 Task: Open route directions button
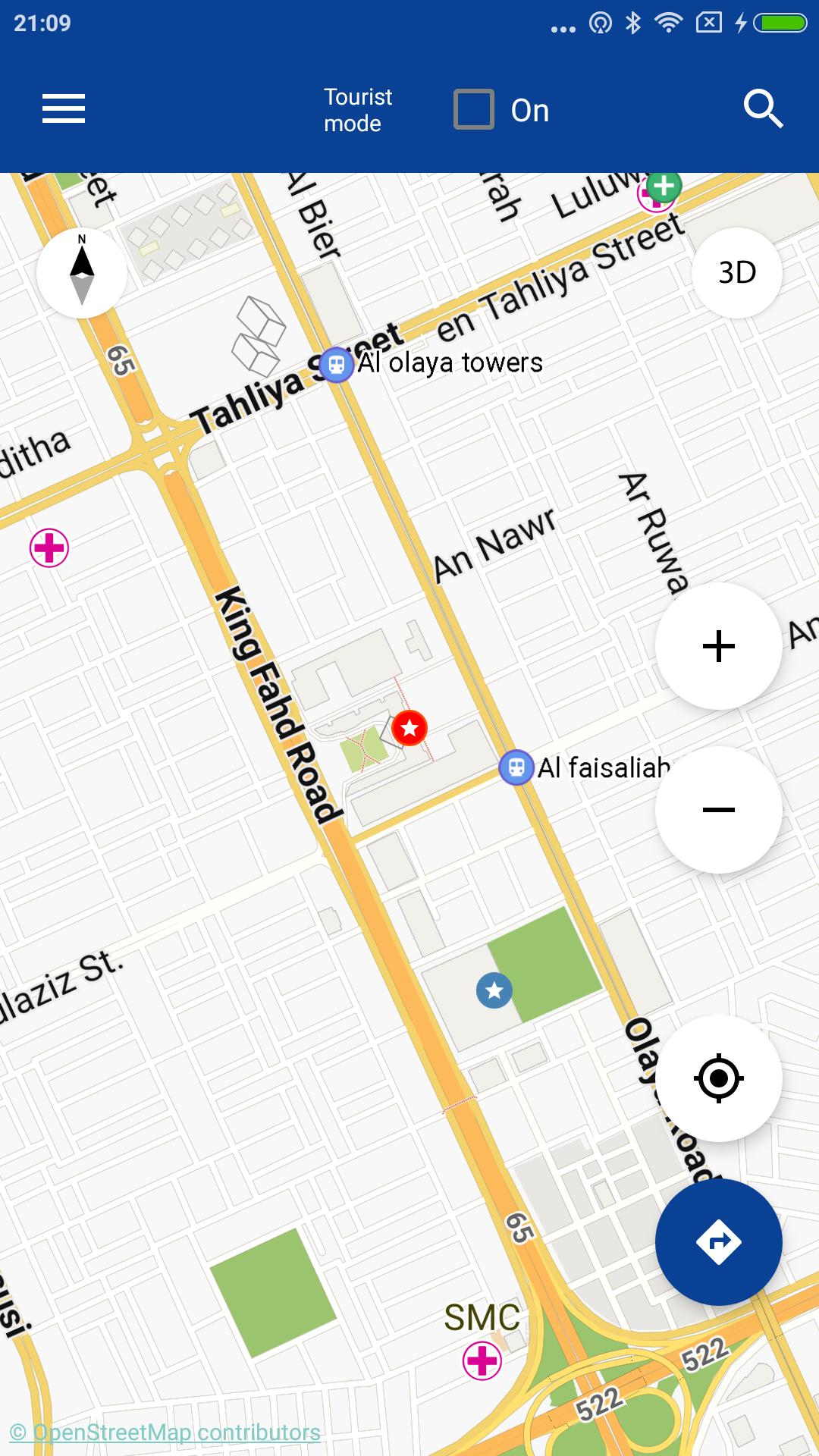[718, 1241]
